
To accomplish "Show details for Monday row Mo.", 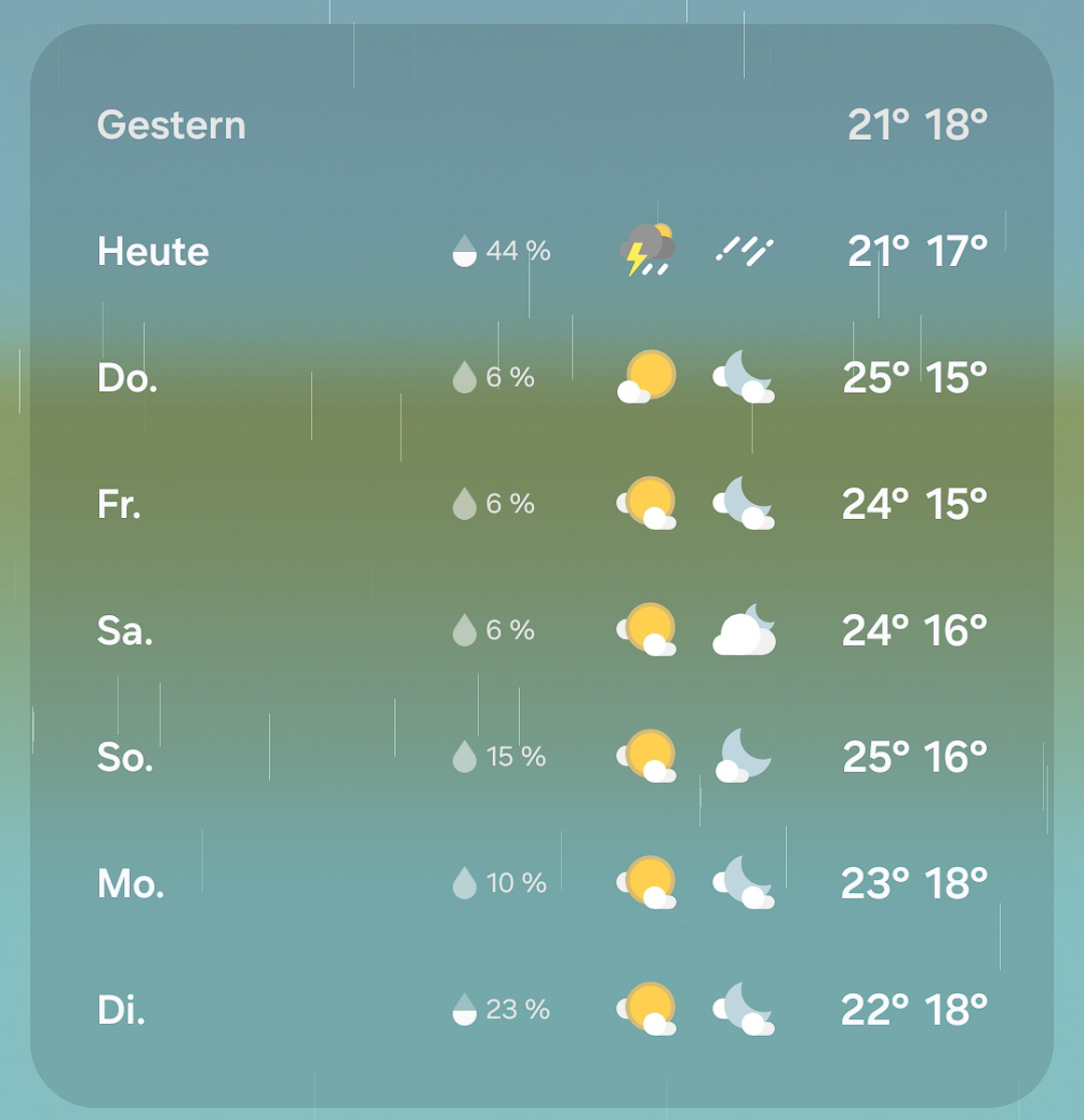I will 131,883.
